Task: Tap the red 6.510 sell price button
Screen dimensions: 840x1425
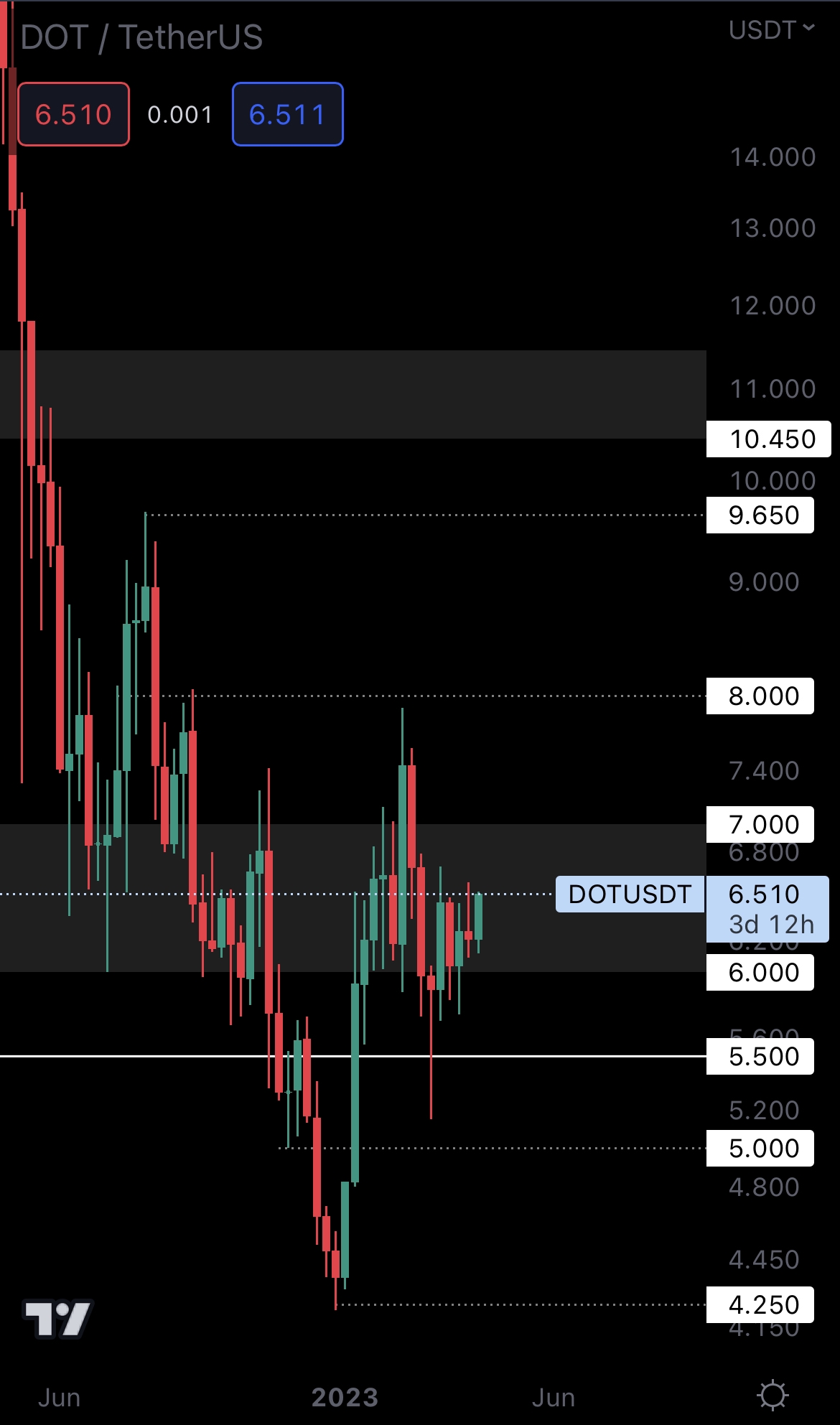Action: [73, 115]
